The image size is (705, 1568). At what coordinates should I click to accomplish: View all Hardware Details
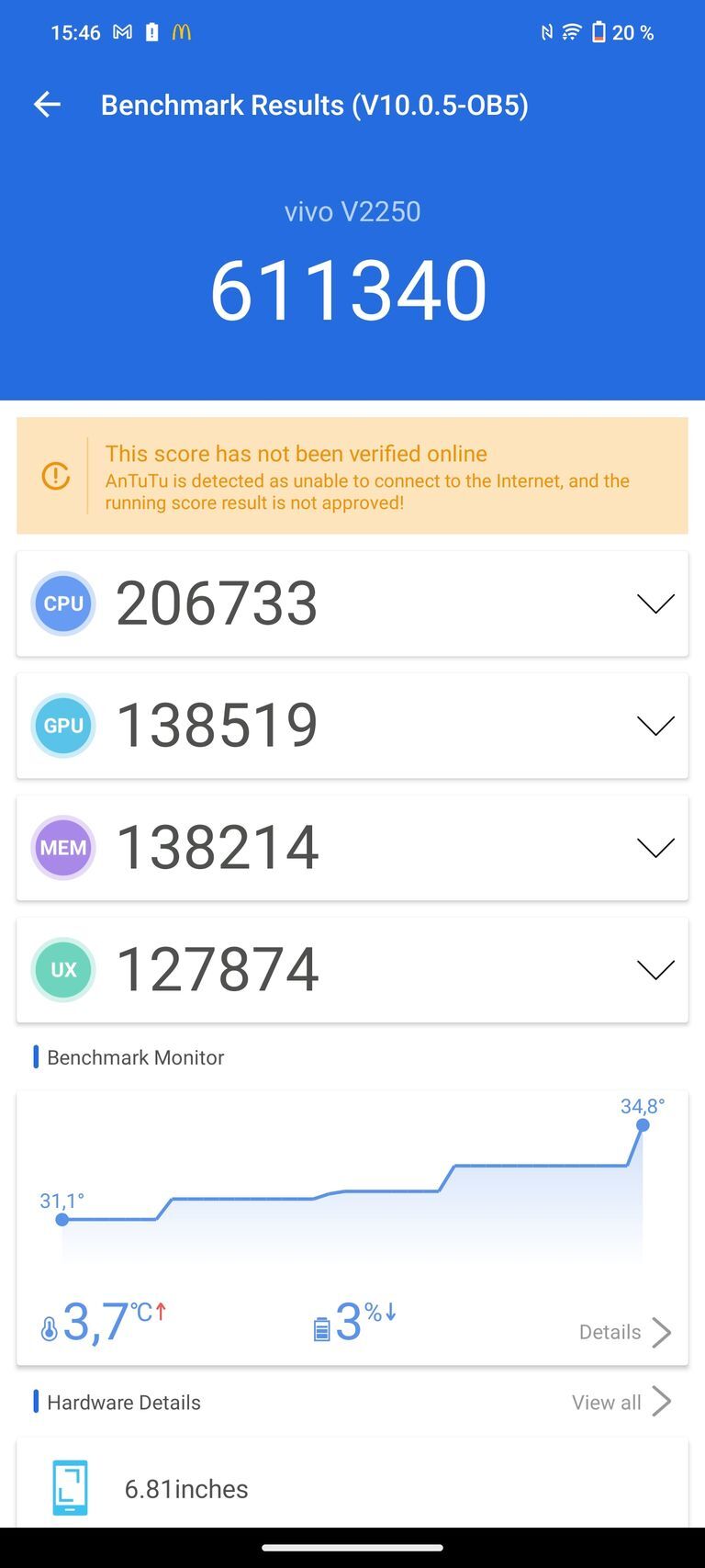[x=621, y=1402]
